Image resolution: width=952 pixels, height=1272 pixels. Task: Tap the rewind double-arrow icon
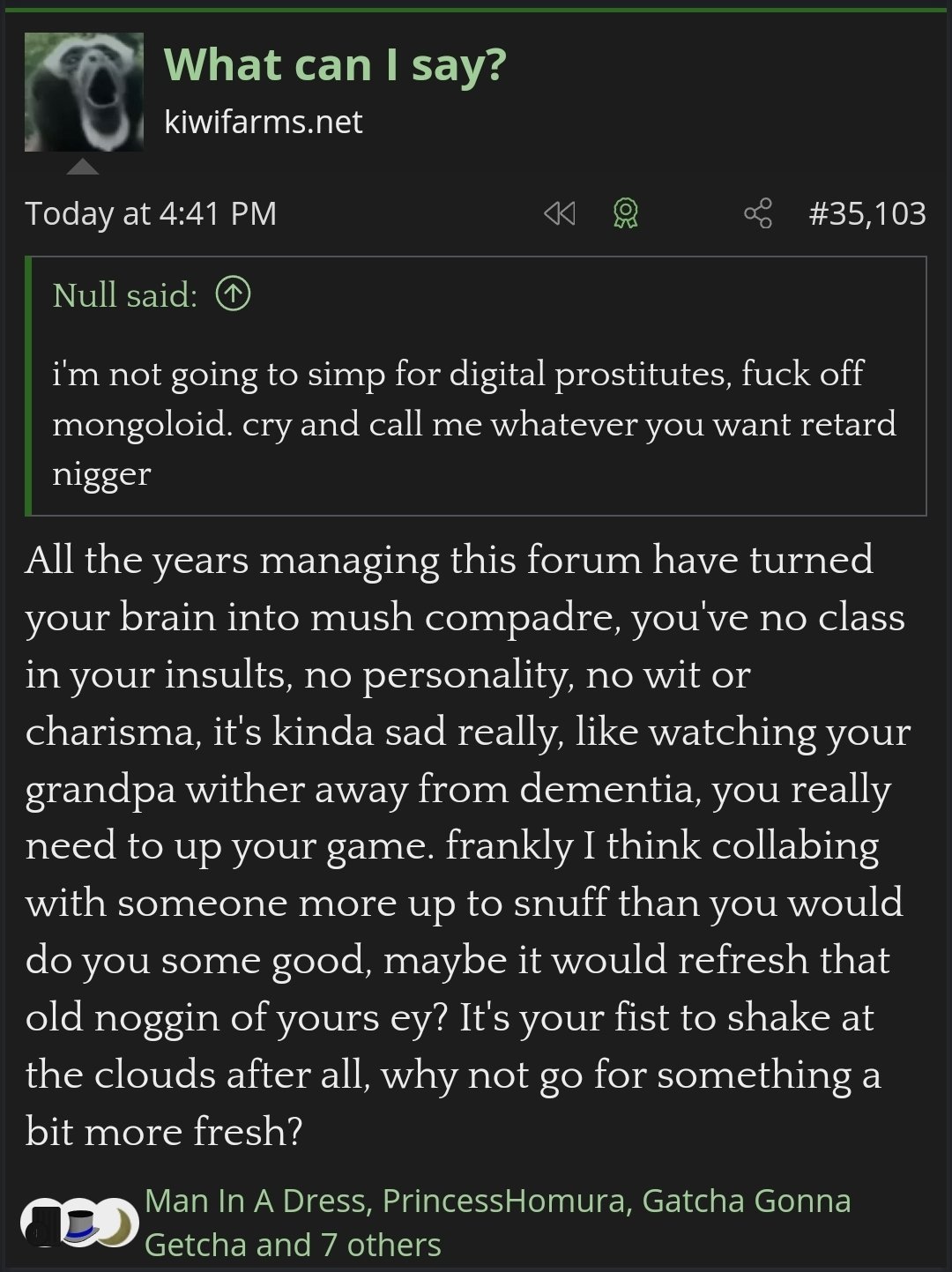(x=560, y=213)
